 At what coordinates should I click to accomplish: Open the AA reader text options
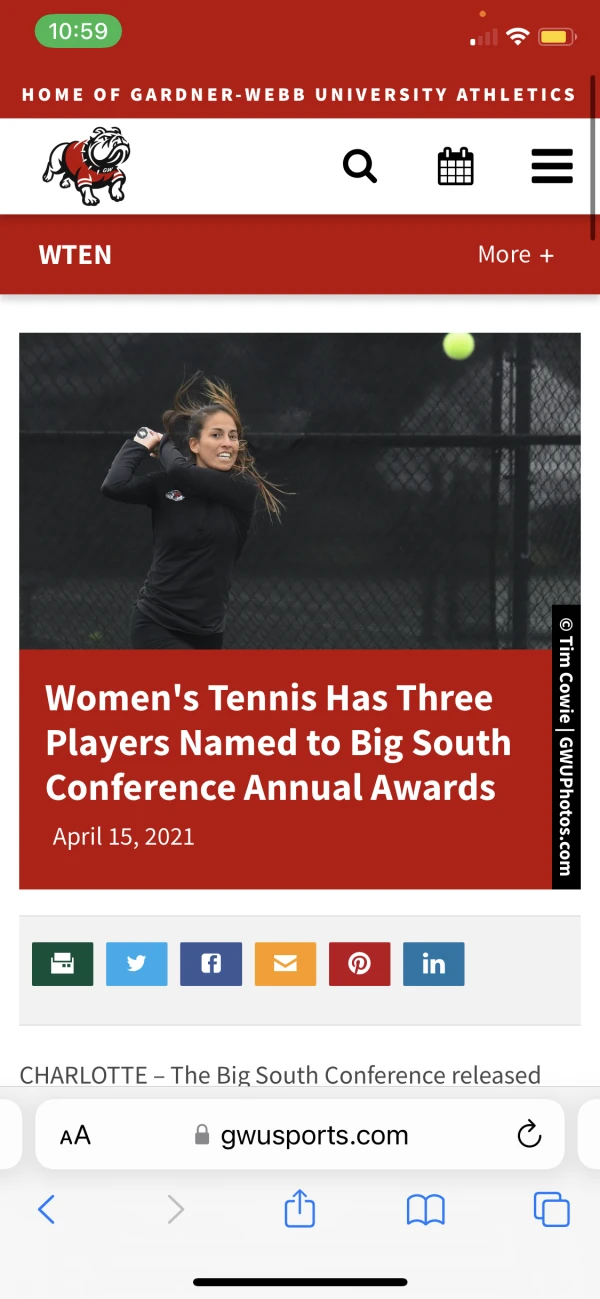(75, 1135)
